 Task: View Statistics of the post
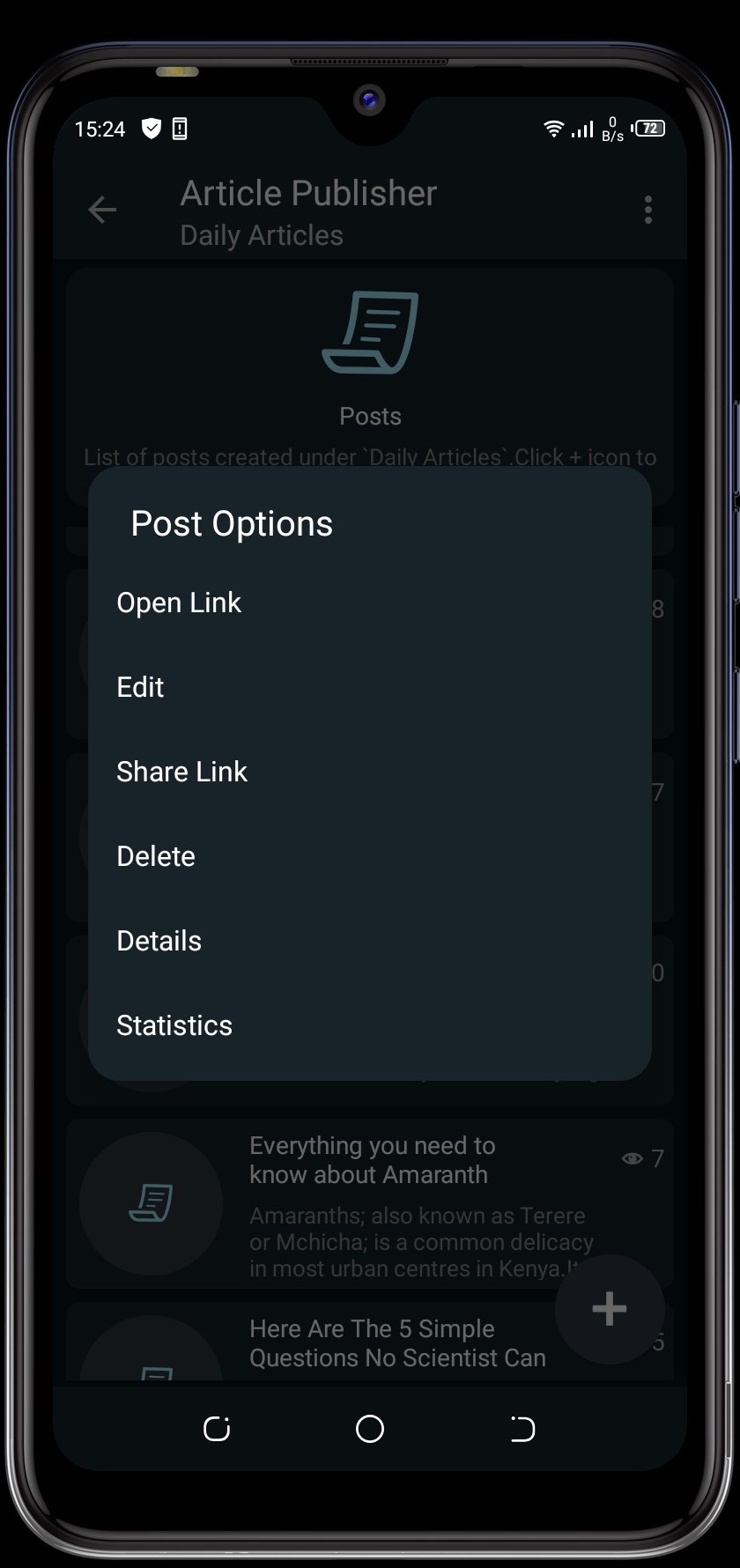(174, 1025)
